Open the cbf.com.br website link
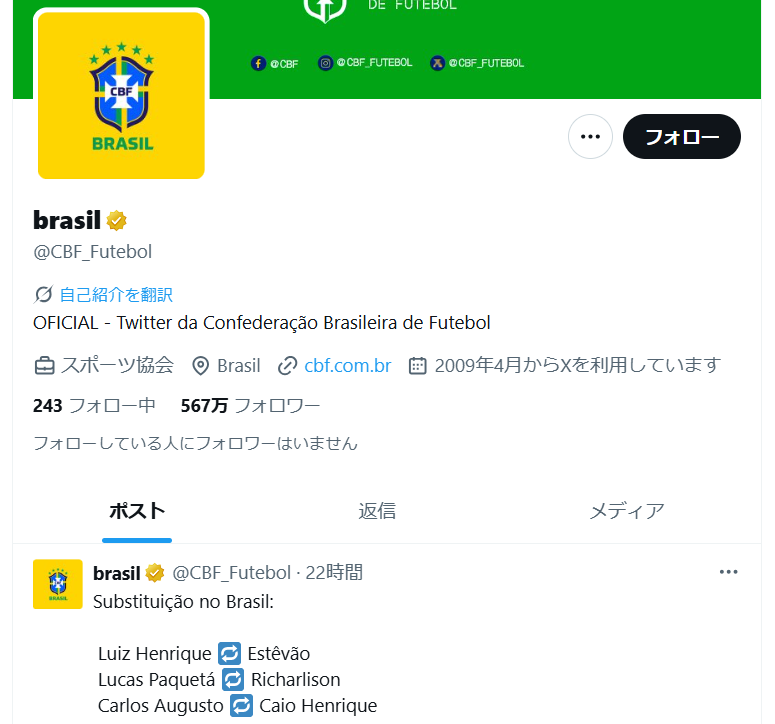The width and height of the screenshot is (775, 724). coord(347,365)
